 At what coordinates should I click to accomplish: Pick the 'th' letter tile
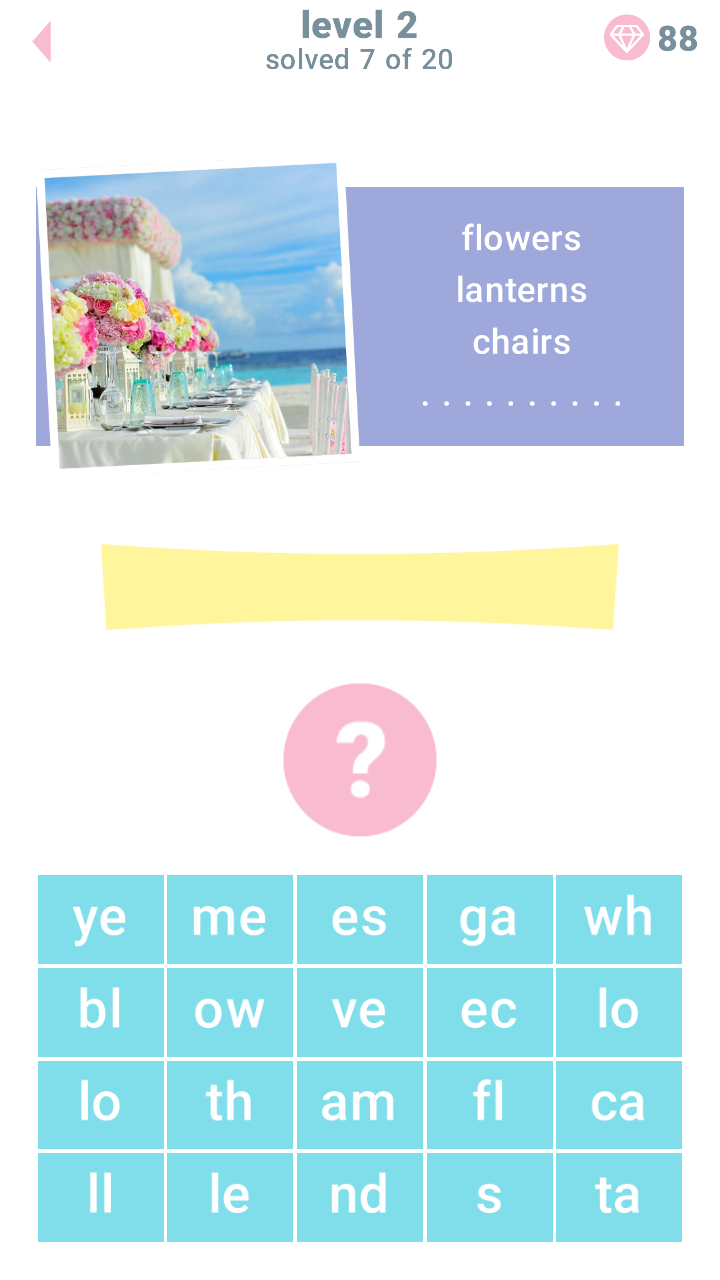click(x=230, y=1104)
